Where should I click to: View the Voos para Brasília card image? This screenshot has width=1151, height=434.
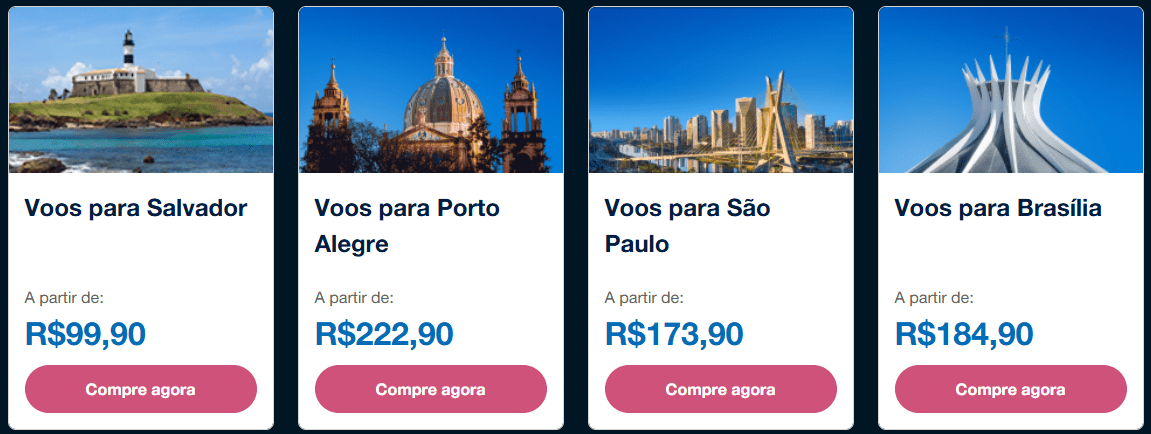click(x=1010, y=90)
